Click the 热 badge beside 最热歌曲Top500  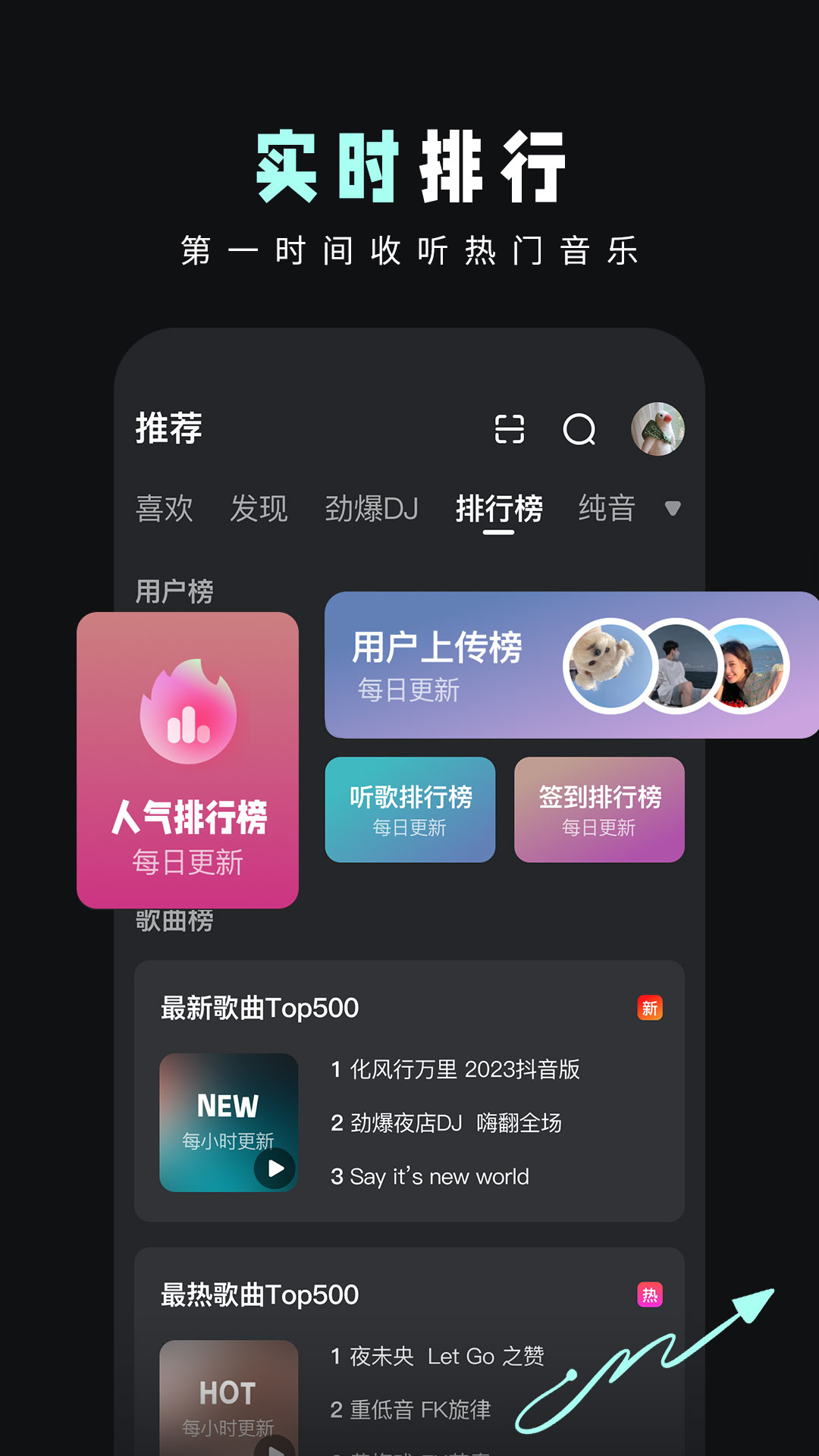click(x=649, y=1295)
